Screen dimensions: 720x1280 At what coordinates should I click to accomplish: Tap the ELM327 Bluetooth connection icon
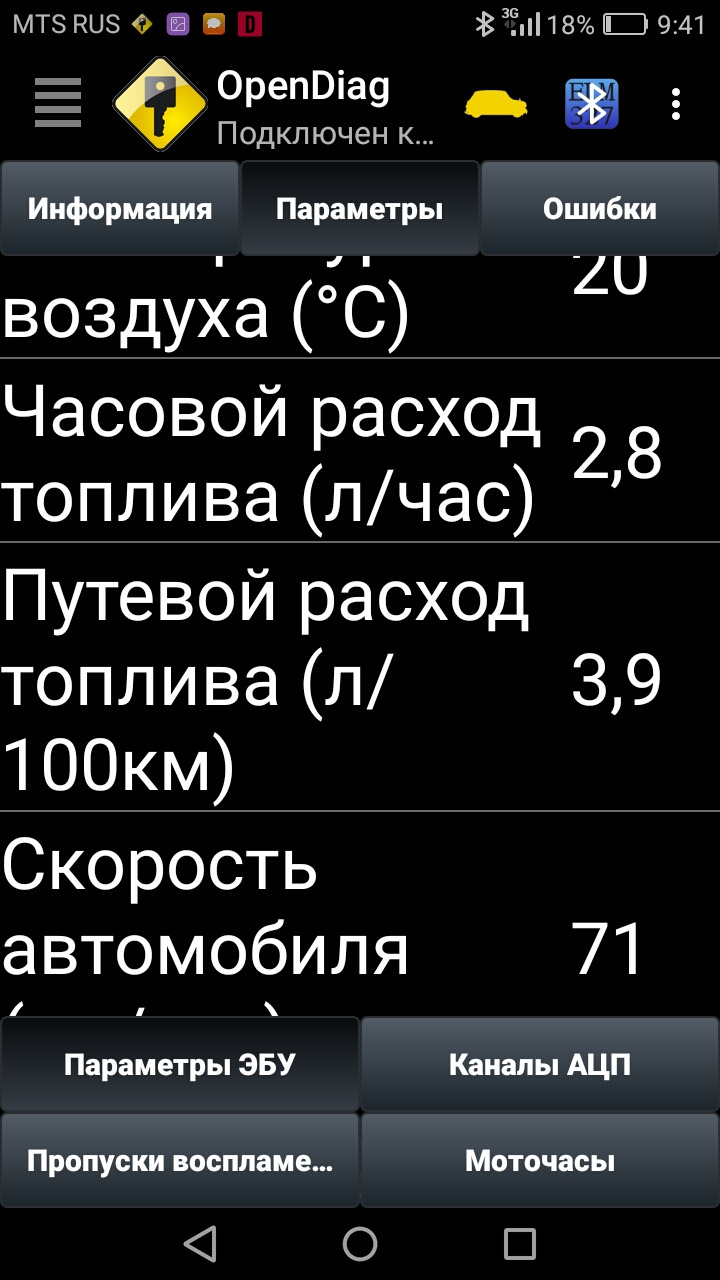click(592, 103)
